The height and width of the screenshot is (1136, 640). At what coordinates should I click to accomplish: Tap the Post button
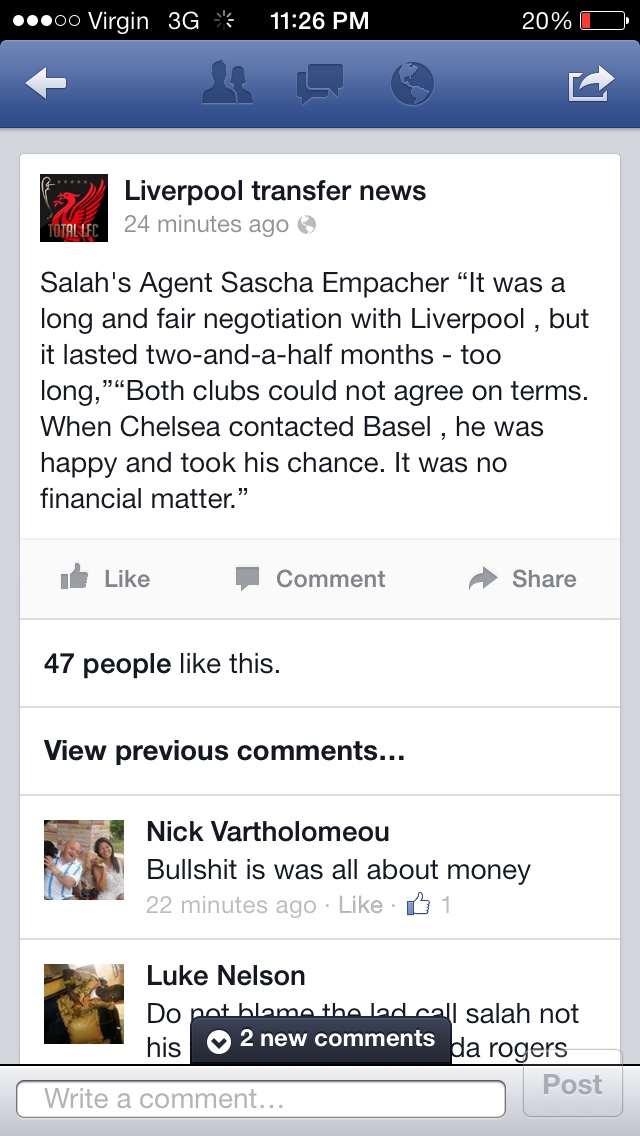572,1085
